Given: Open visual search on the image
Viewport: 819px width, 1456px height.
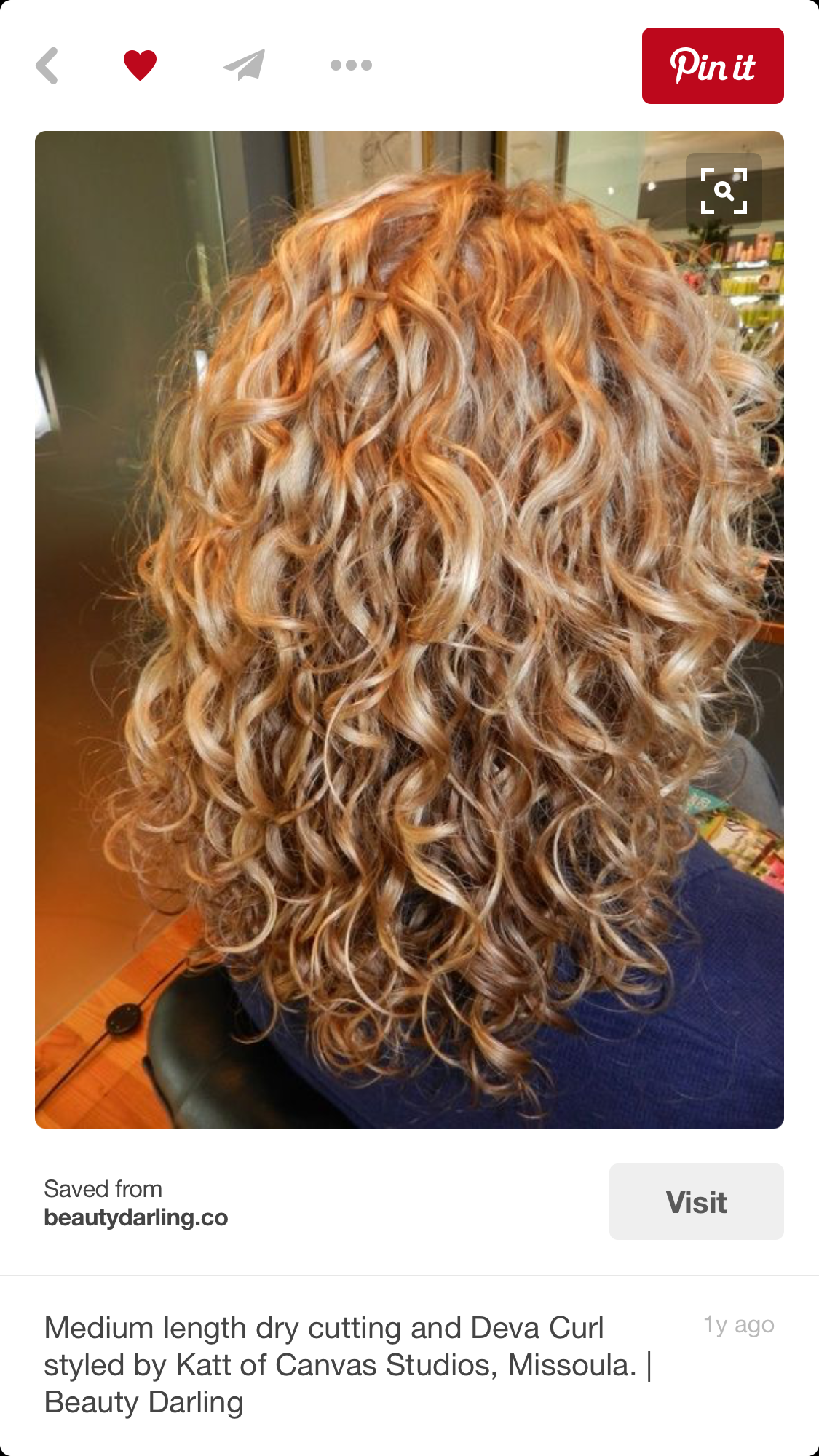Looking at the screenshot, I should 724,191.
